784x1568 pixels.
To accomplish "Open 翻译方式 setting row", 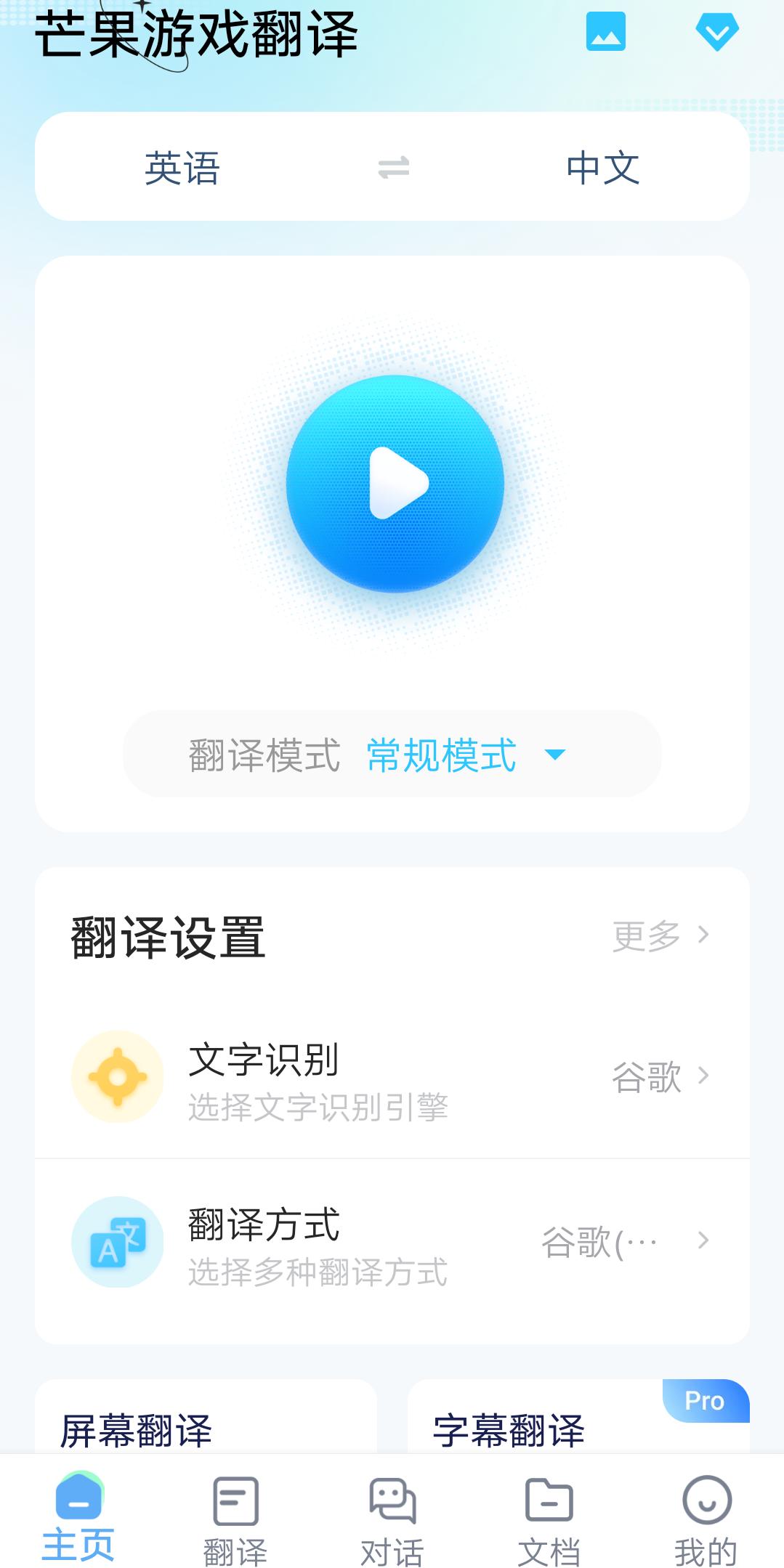I will coord(392,1242).
